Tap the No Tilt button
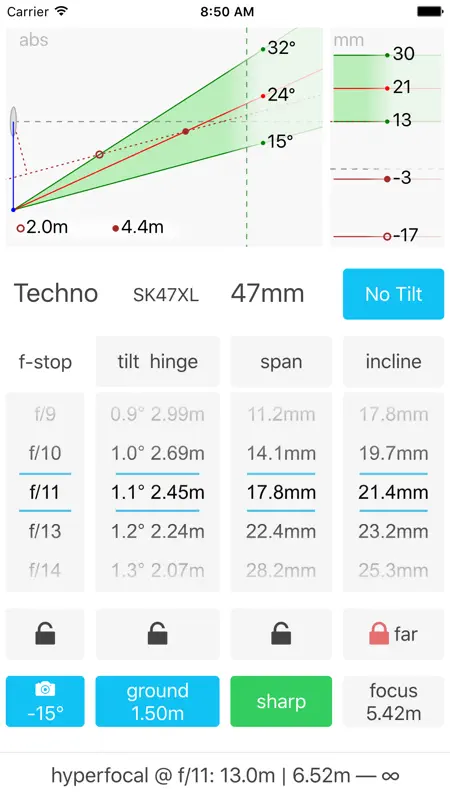450x800 pixels. [x=393, y=294]
